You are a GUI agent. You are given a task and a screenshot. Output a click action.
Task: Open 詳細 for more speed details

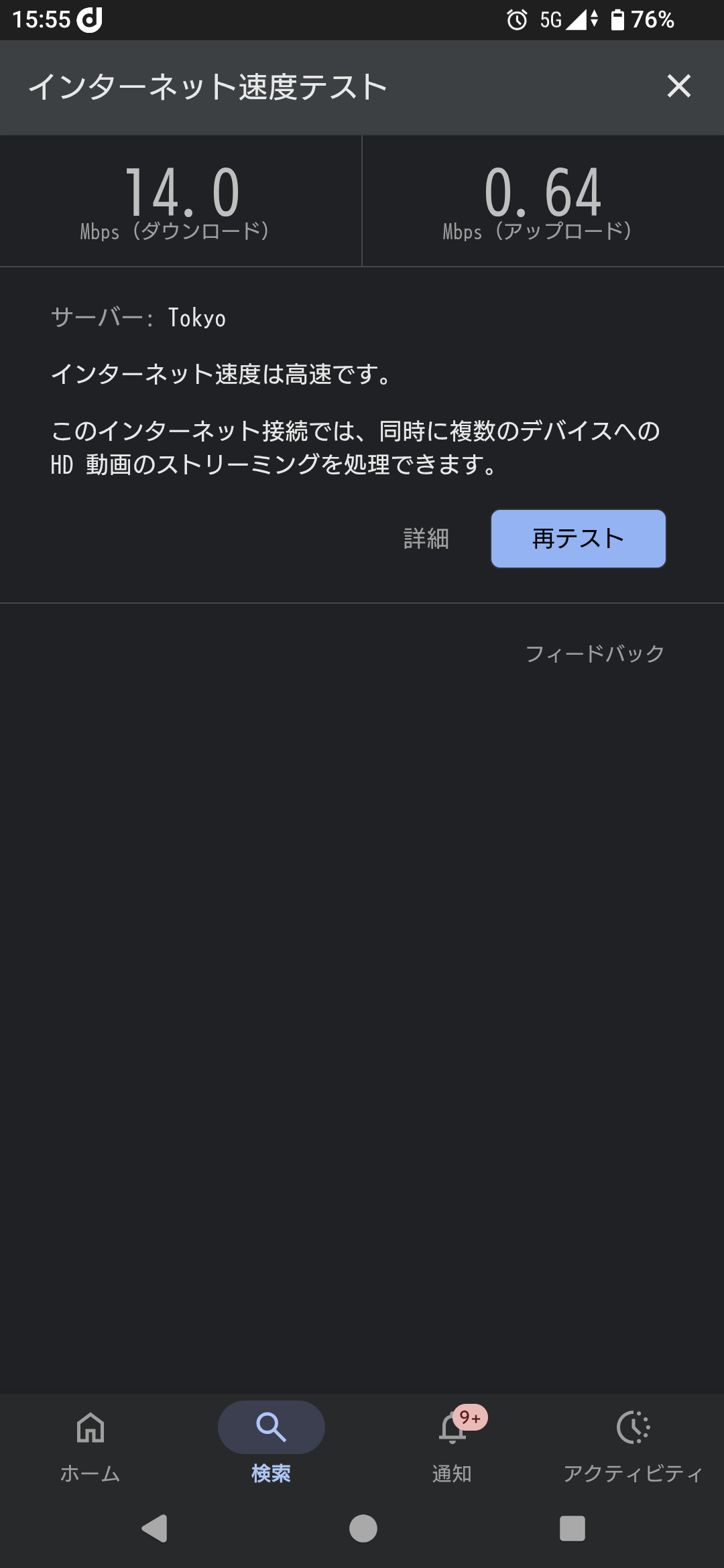426,539
